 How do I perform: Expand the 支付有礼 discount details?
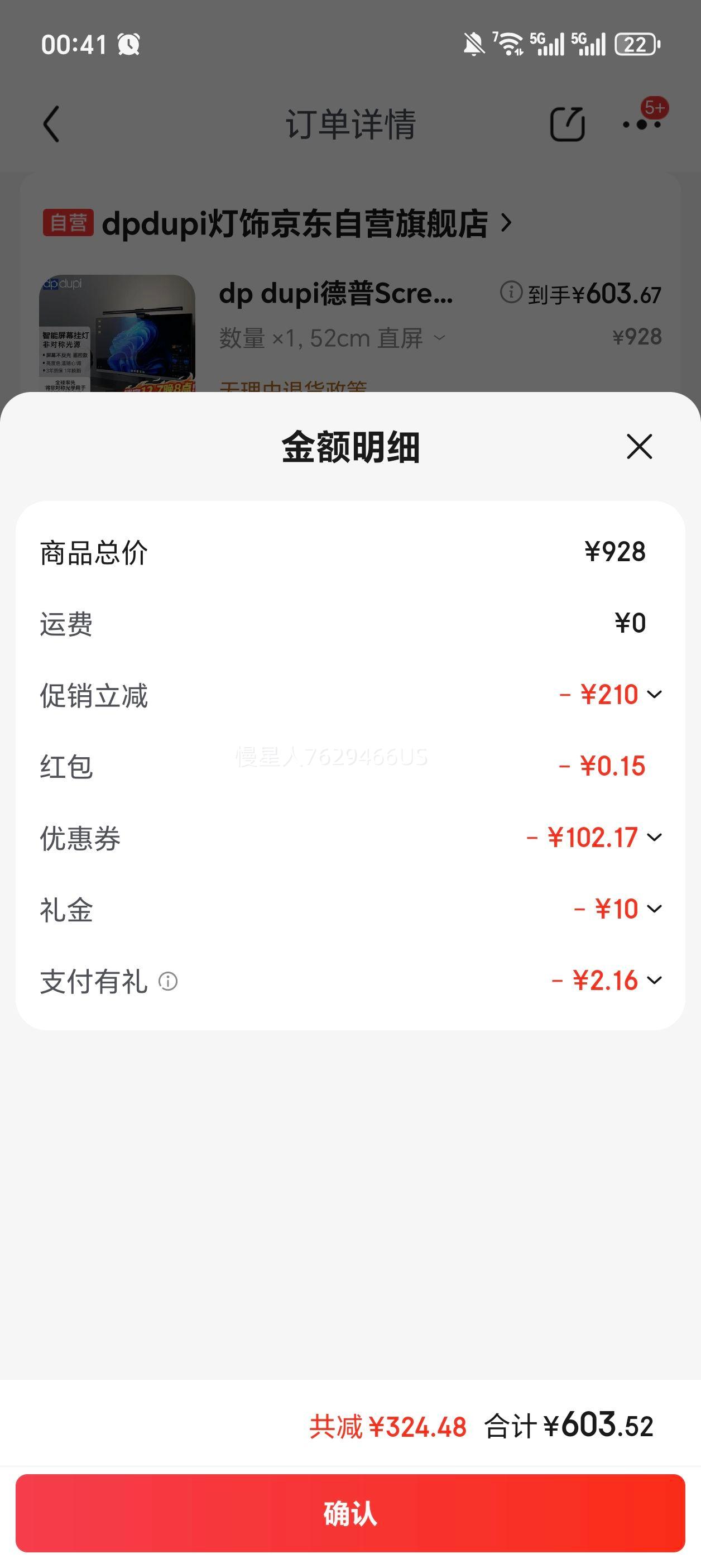coord(654,980)
